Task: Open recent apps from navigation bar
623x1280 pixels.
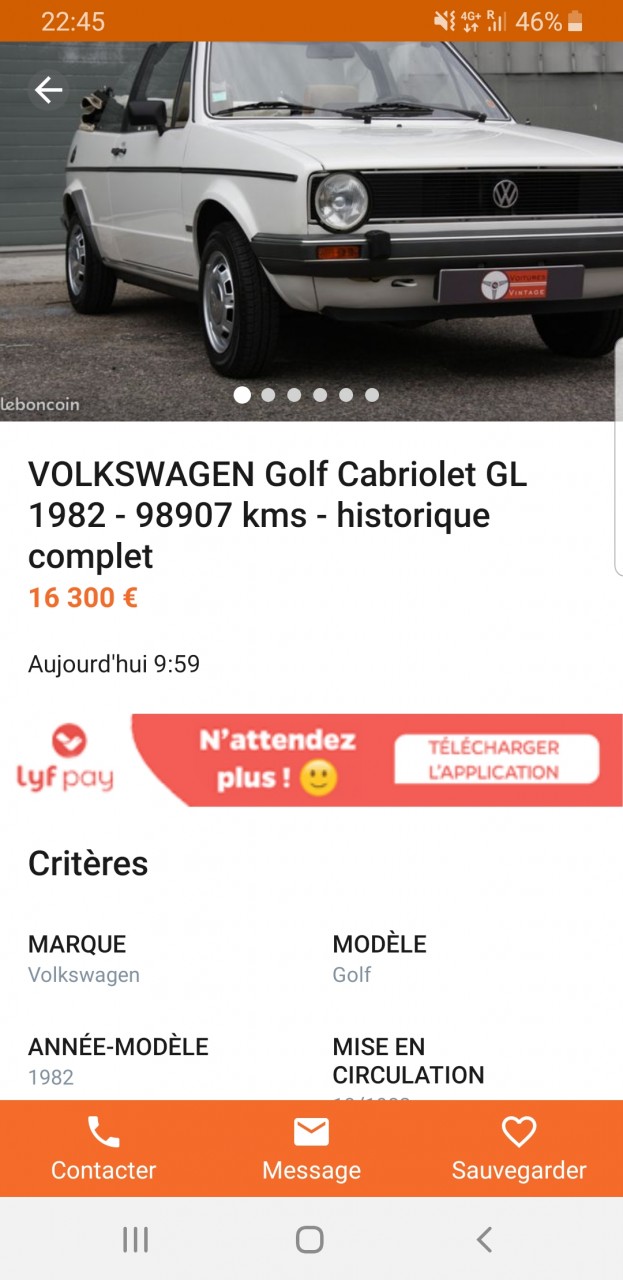Action: pyautogui.click(x=135, y=1240)
